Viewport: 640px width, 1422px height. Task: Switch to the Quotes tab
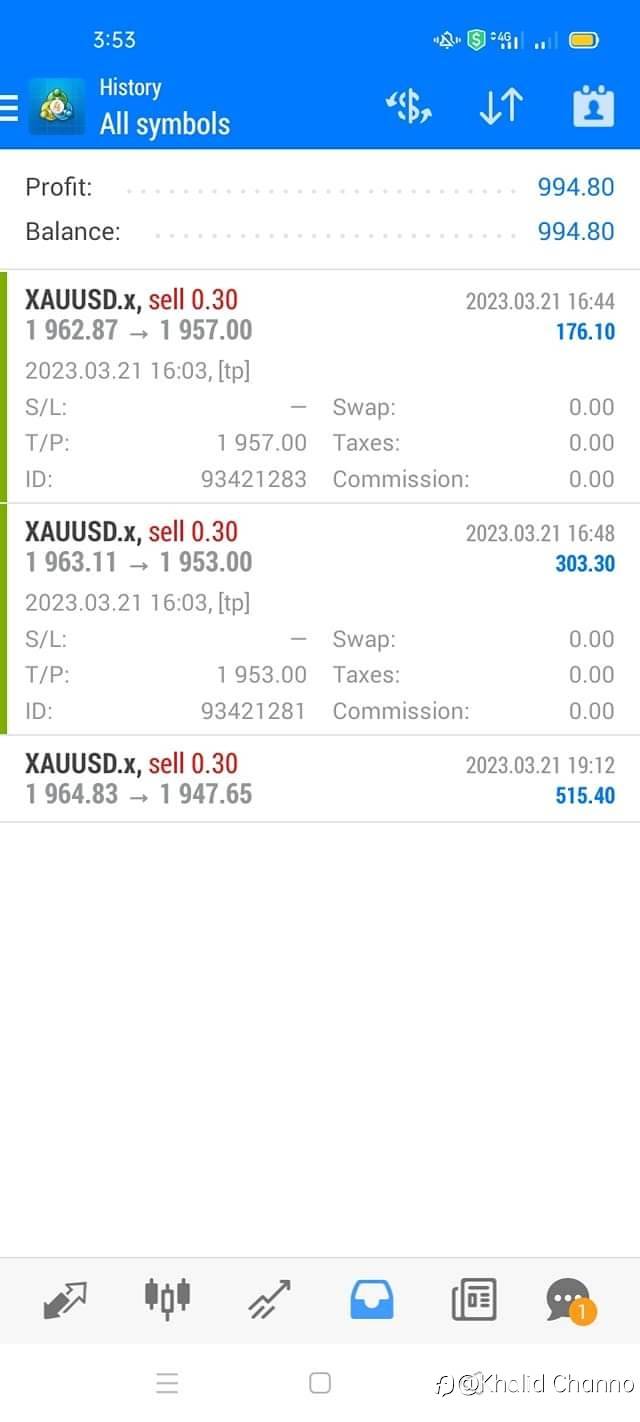(65, 1300)
